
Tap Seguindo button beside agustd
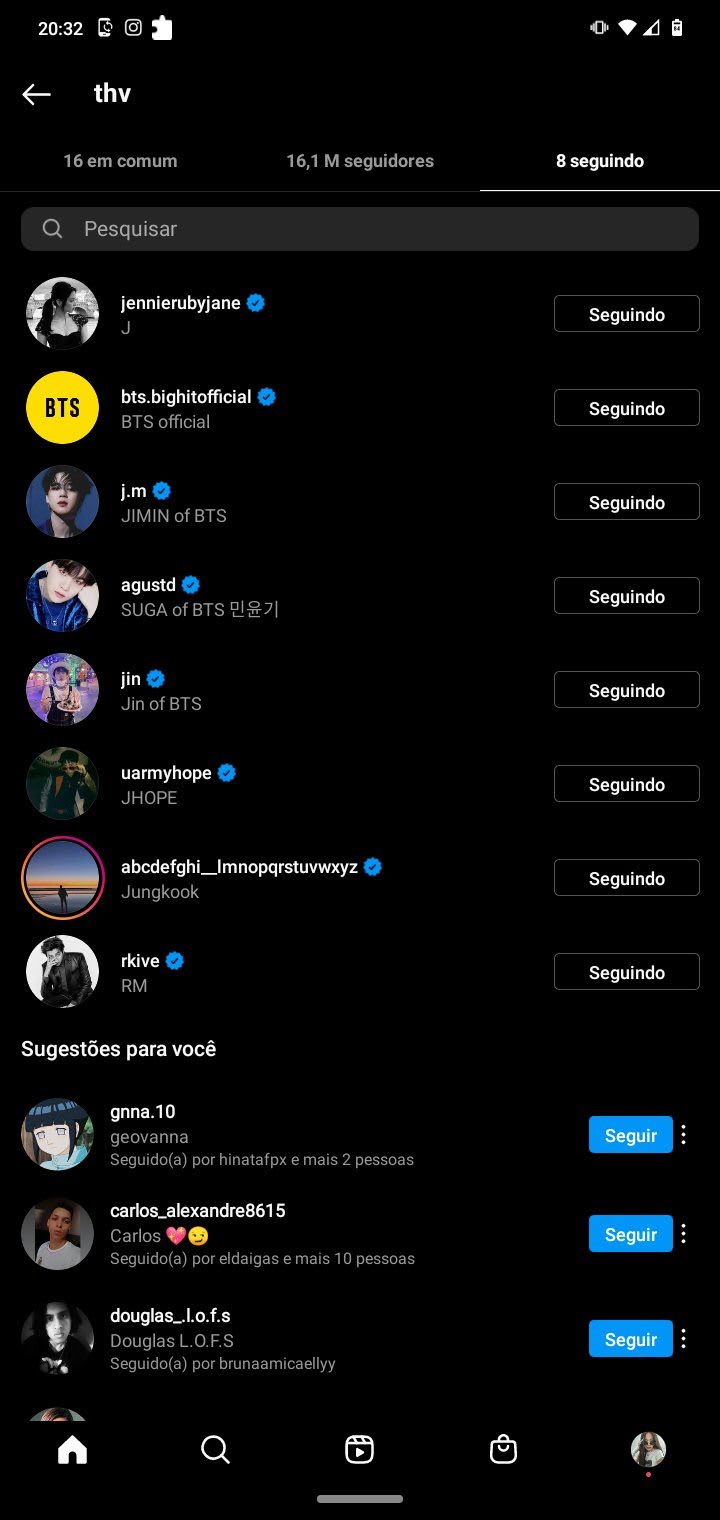click(x=626, y=596)
